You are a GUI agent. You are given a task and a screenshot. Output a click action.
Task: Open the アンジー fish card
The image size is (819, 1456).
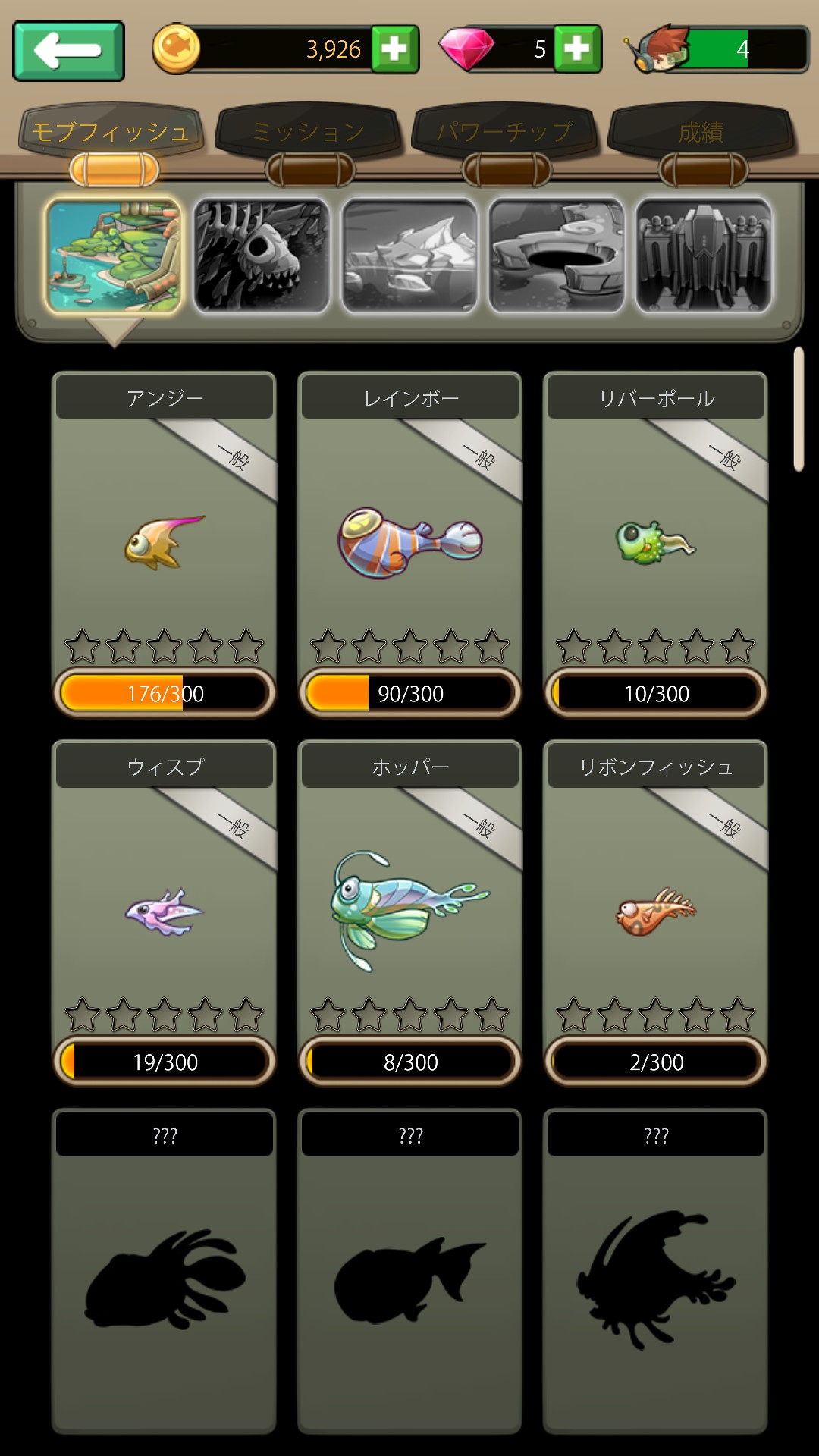pyautogui.click(x=165, y=544)
